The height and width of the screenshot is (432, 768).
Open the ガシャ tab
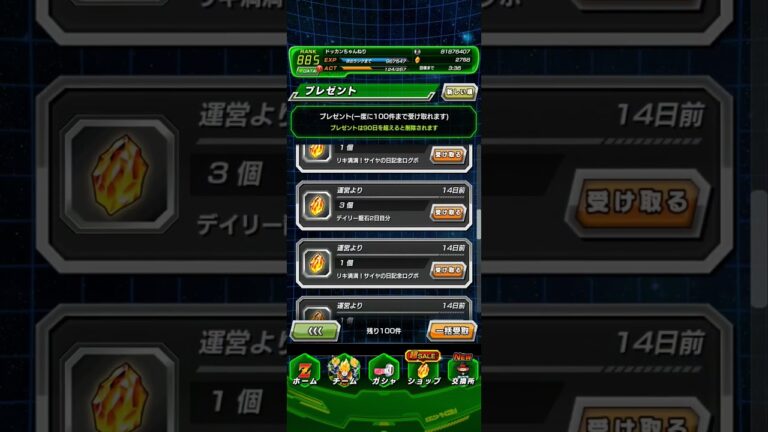click(x=383, y=371)
